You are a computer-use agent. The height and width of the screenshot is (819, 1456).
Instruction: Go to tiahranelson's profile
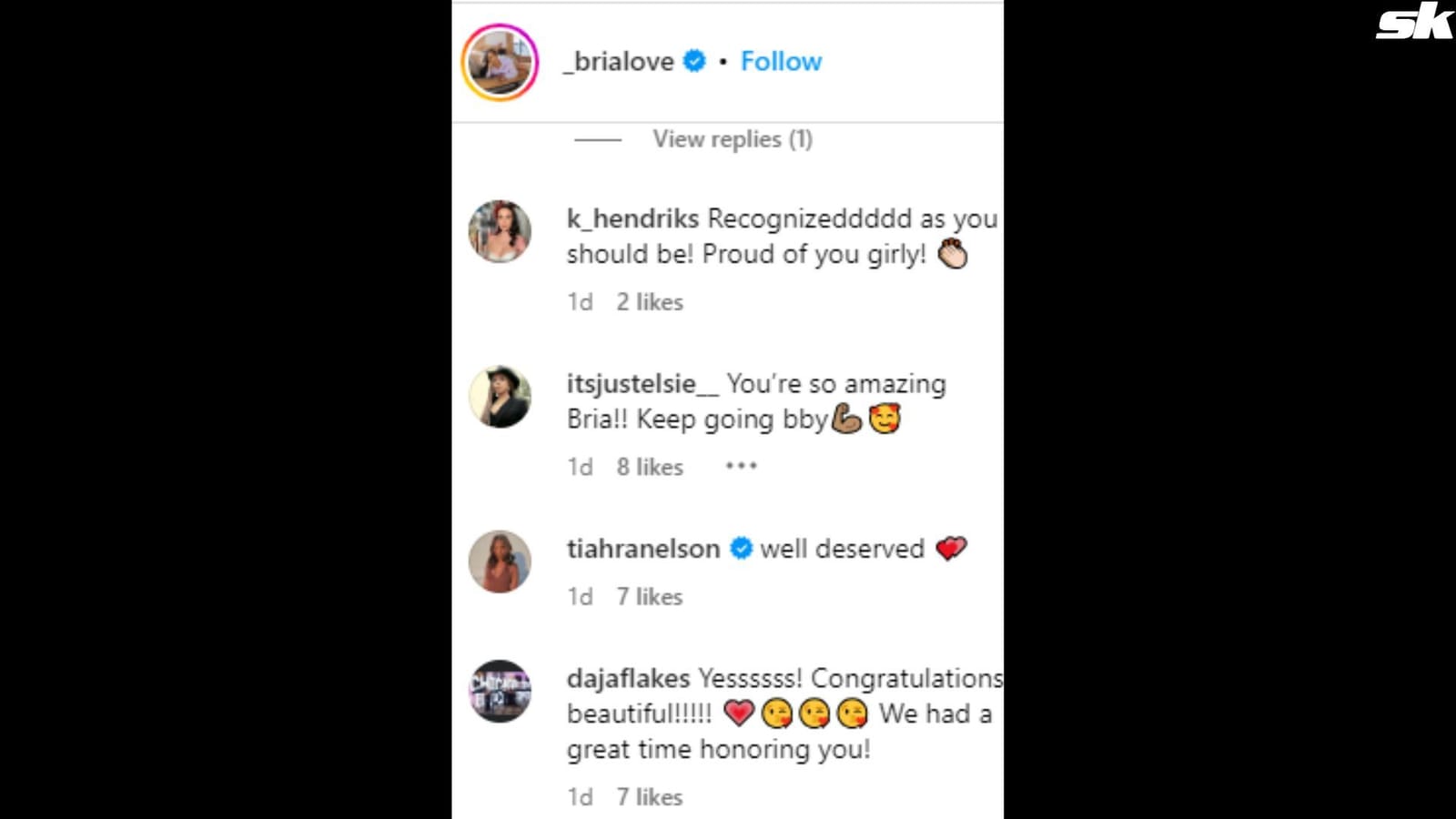click(x=643, y=549)
